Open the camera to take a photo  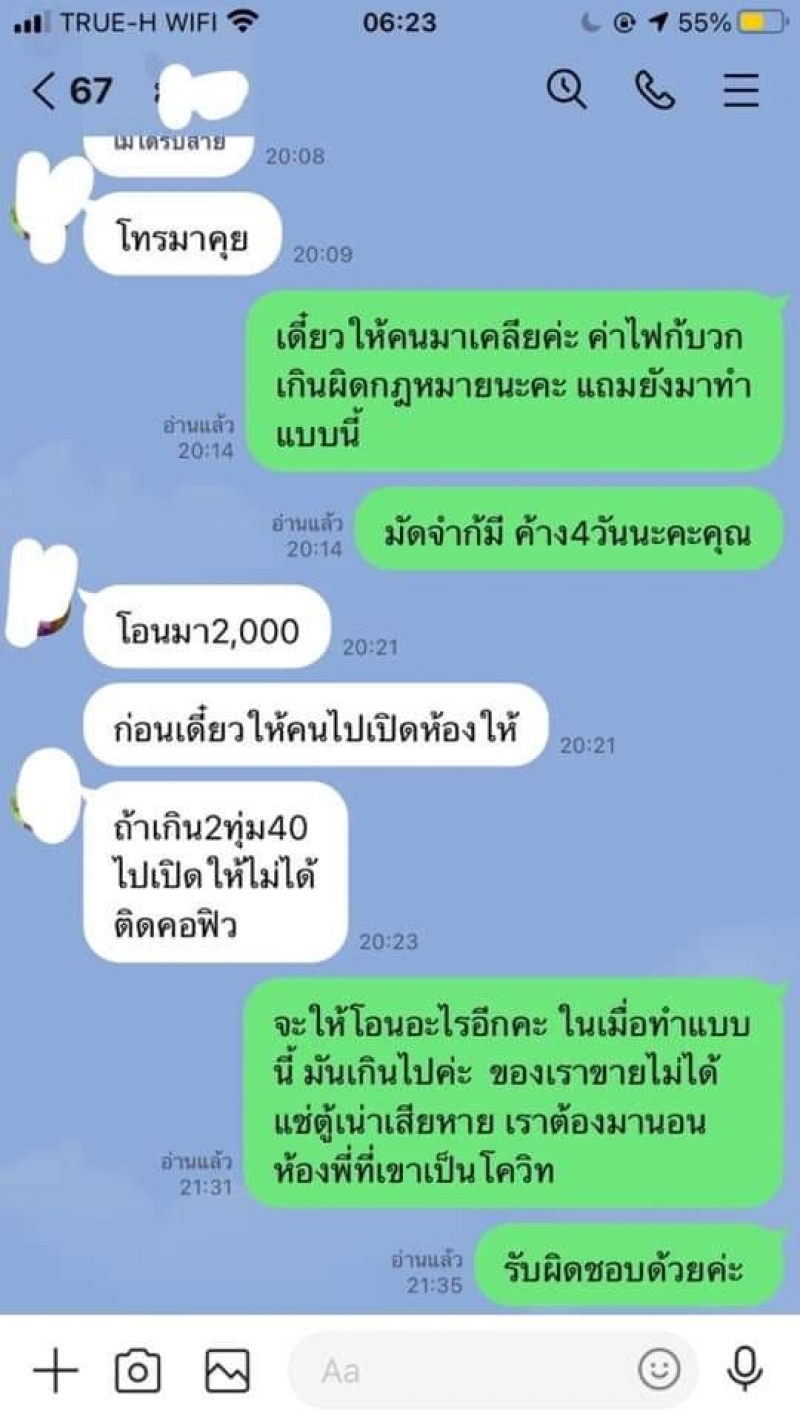pyautogui.click(x=138, y=1370)
